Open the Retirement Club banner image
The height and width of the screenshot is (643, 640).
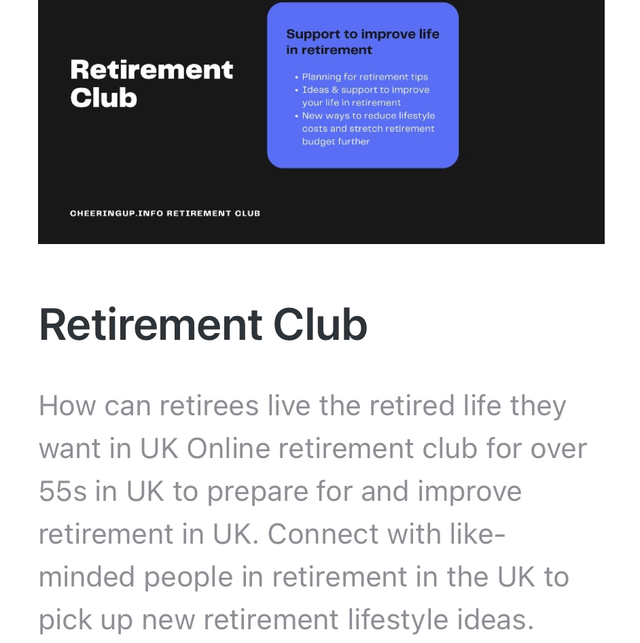(x=321, y=120)
